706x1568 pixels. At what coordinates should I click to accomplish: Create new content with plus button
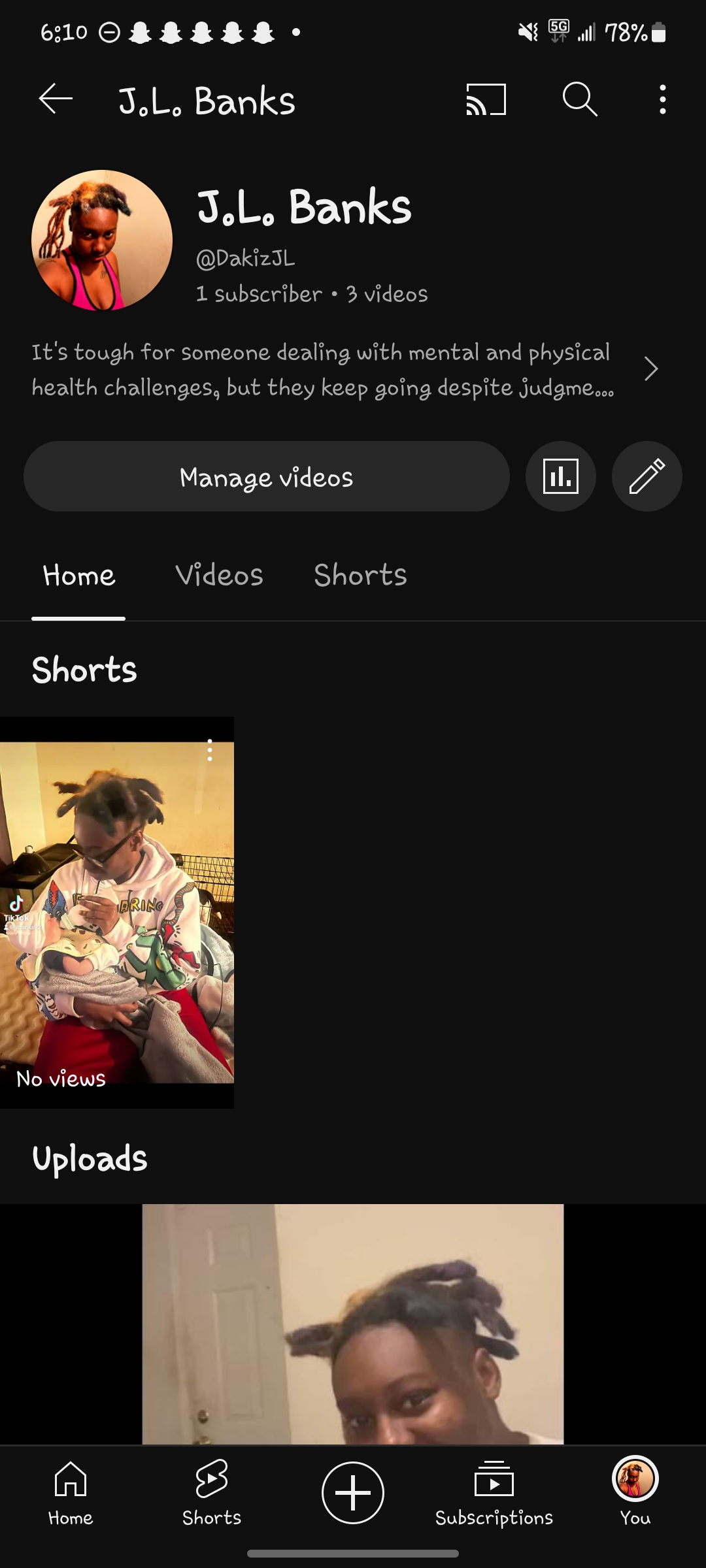[x=353, y=1493]
